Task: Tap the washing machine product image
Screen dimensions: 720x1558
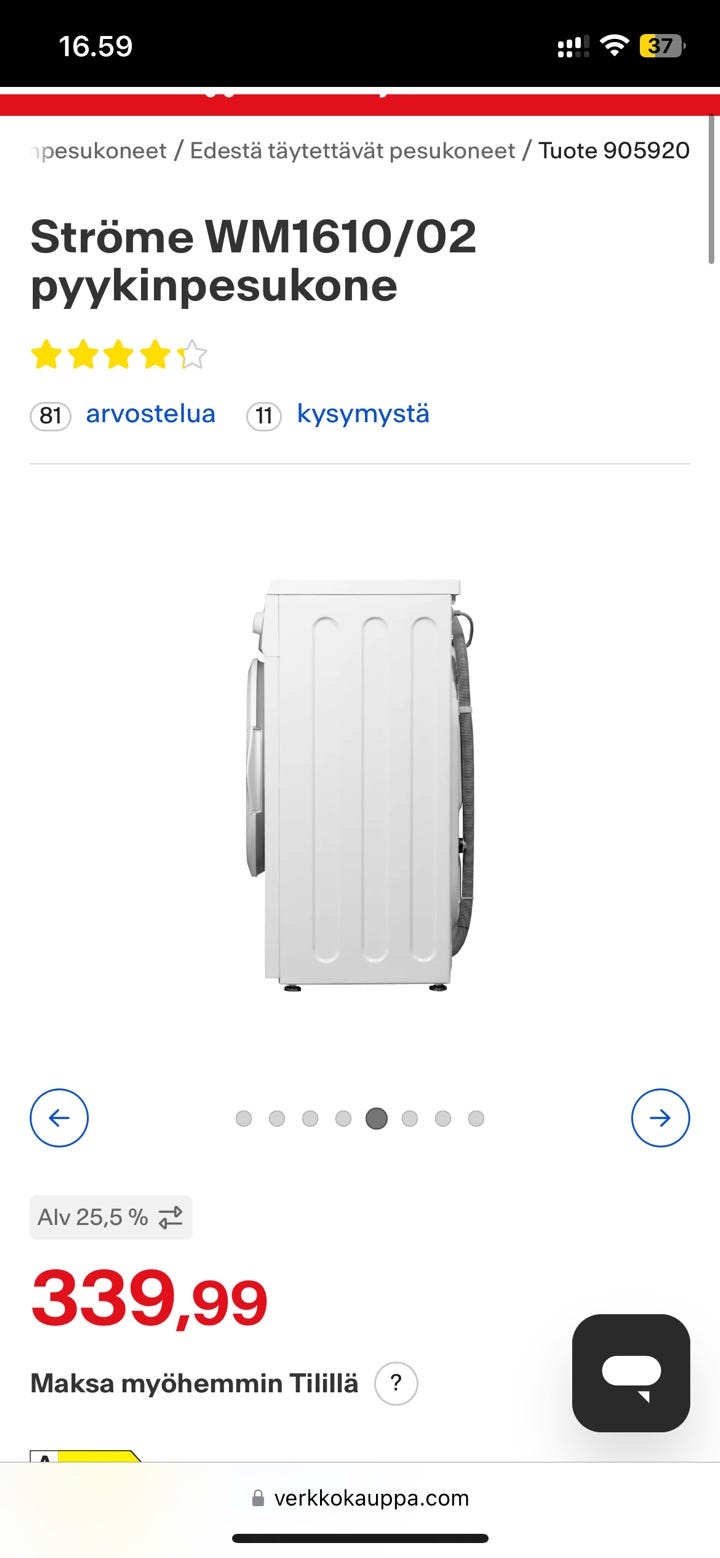Action: 360,785
